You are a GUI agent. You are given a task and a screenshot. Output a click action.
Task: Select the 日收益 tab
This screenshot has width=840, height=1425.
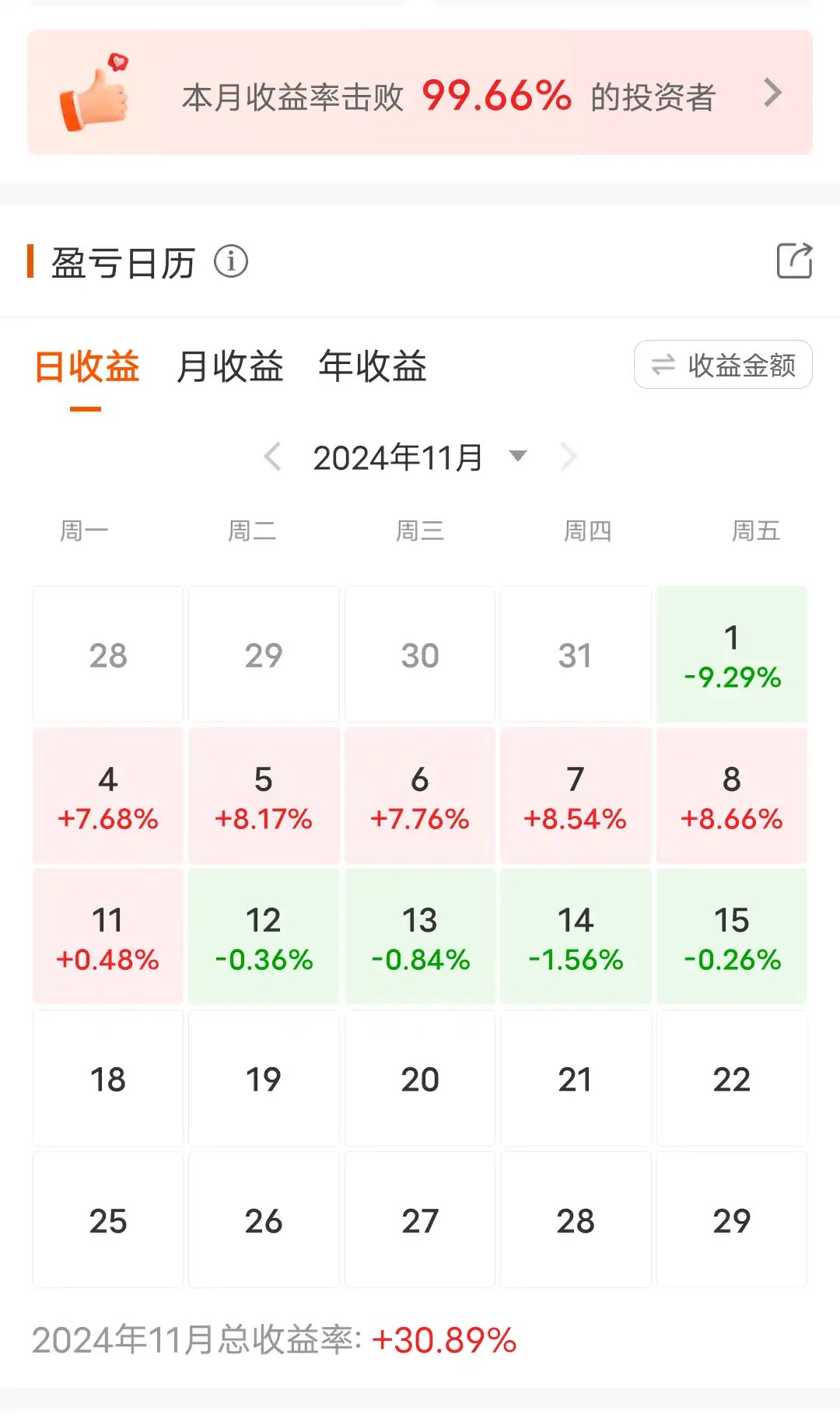87,367
